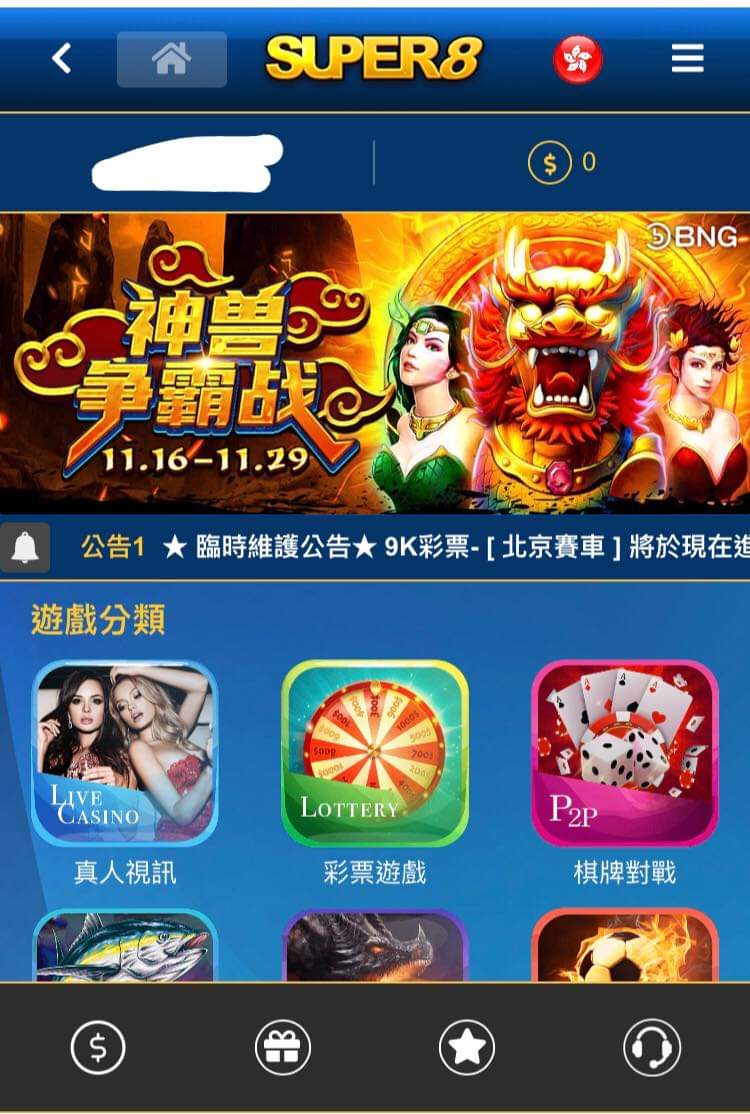Check the coin balance icon

coord(549,163)
